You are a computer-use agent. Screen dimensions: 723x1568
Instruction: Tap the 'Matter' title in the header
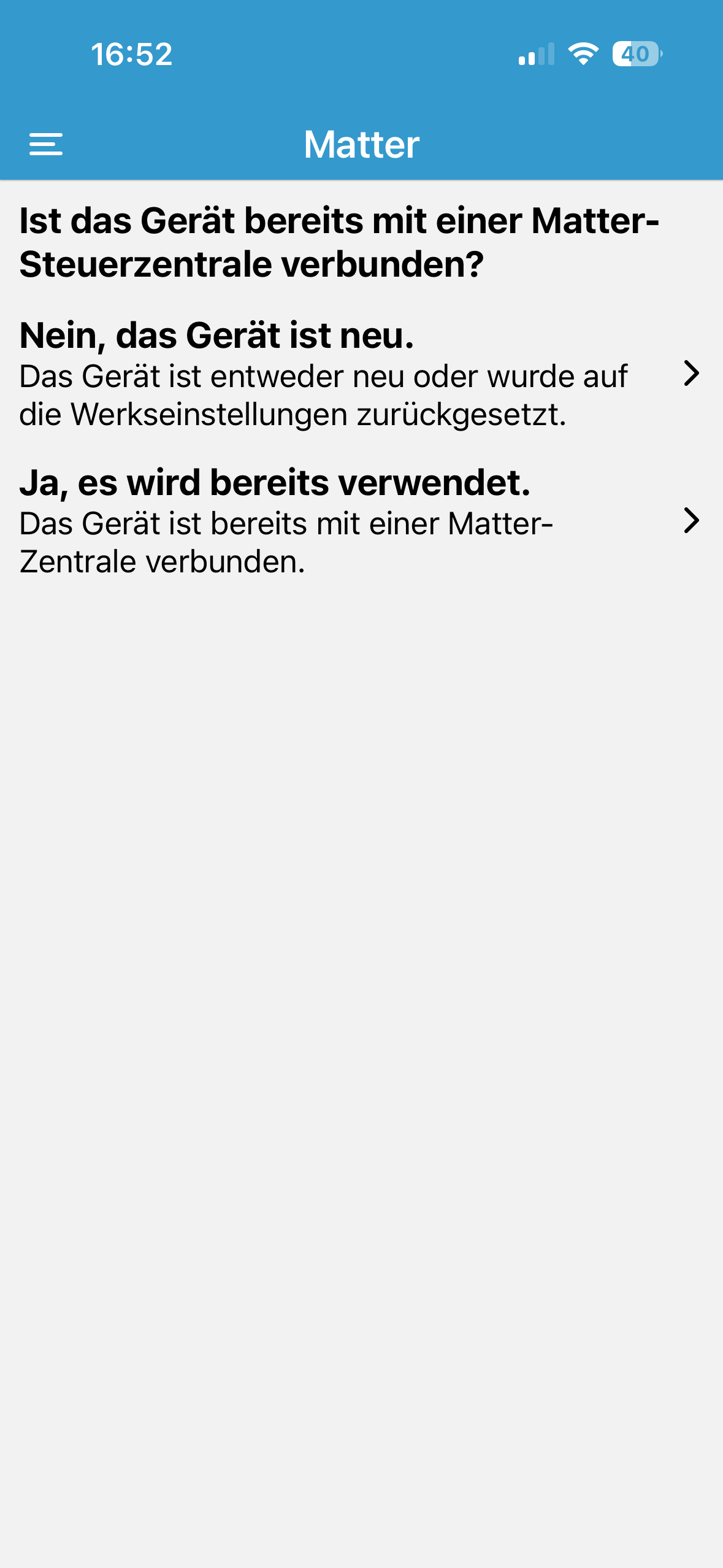point(361,145)
